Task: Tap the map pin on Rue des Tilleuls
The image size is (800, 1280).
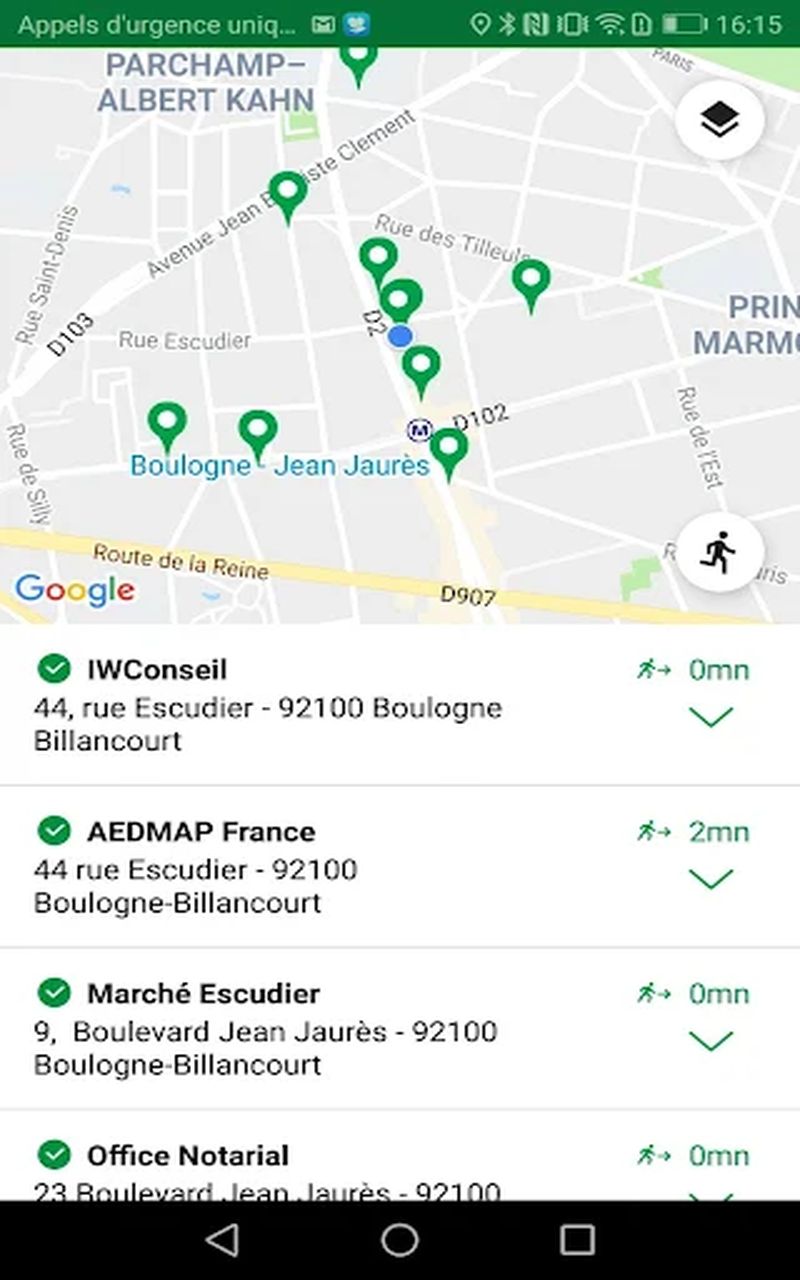Action: [531, 281]
